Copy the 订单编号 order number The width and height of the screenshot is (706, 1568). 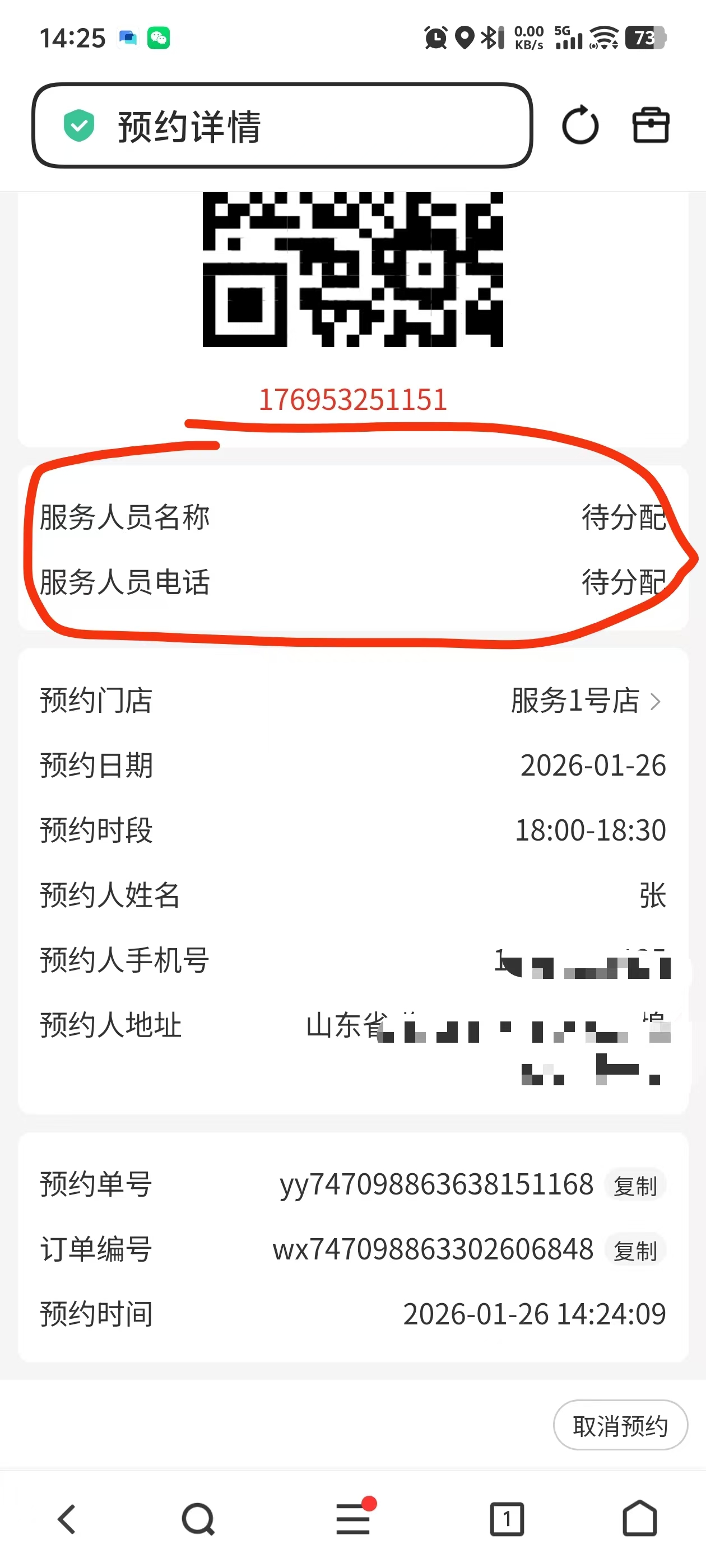(x=635, y=1249)
